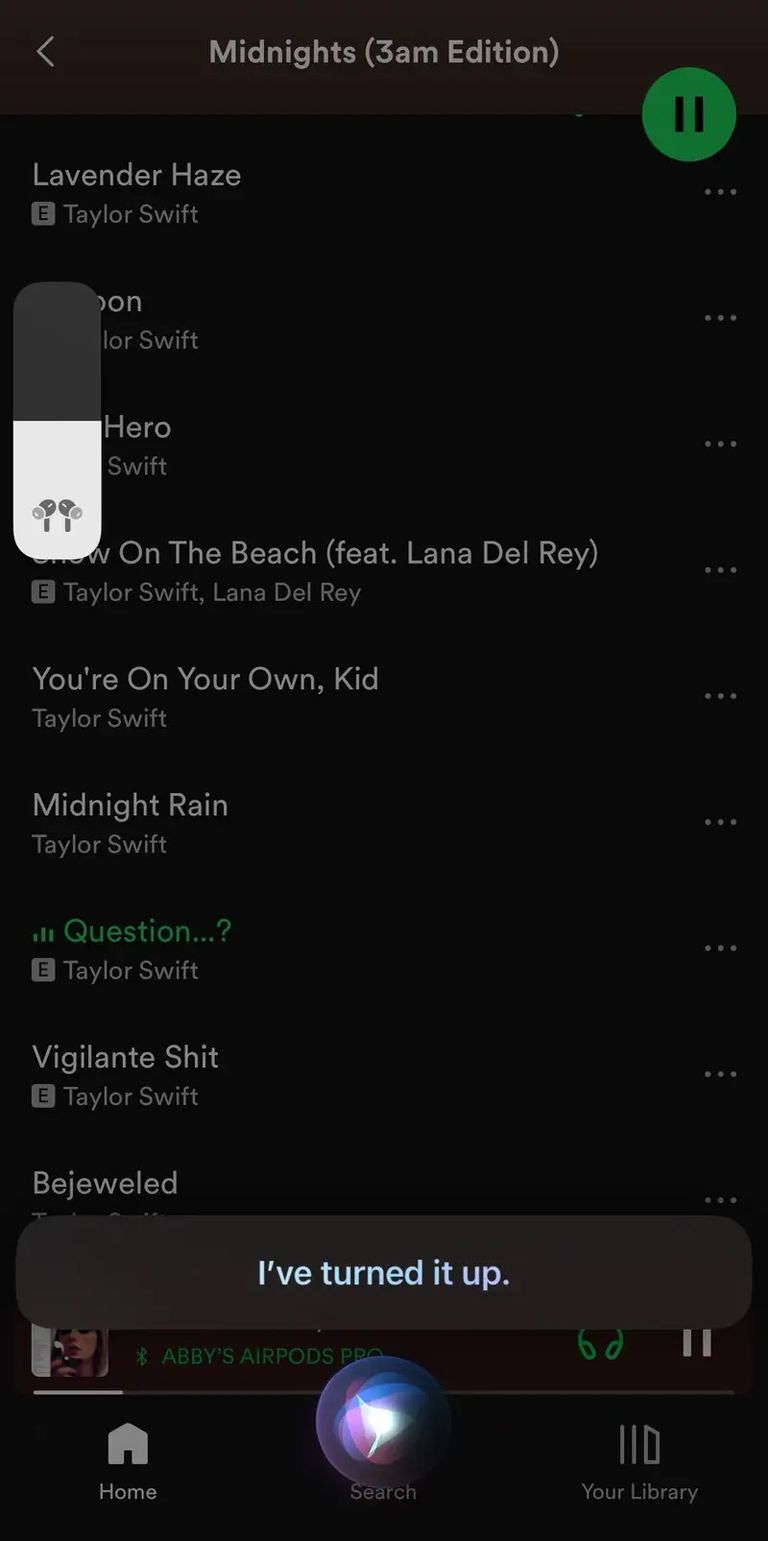Screen dimensions: 768x1541
Task: Tap the AirPods volume slider
Action: [57, 420]
